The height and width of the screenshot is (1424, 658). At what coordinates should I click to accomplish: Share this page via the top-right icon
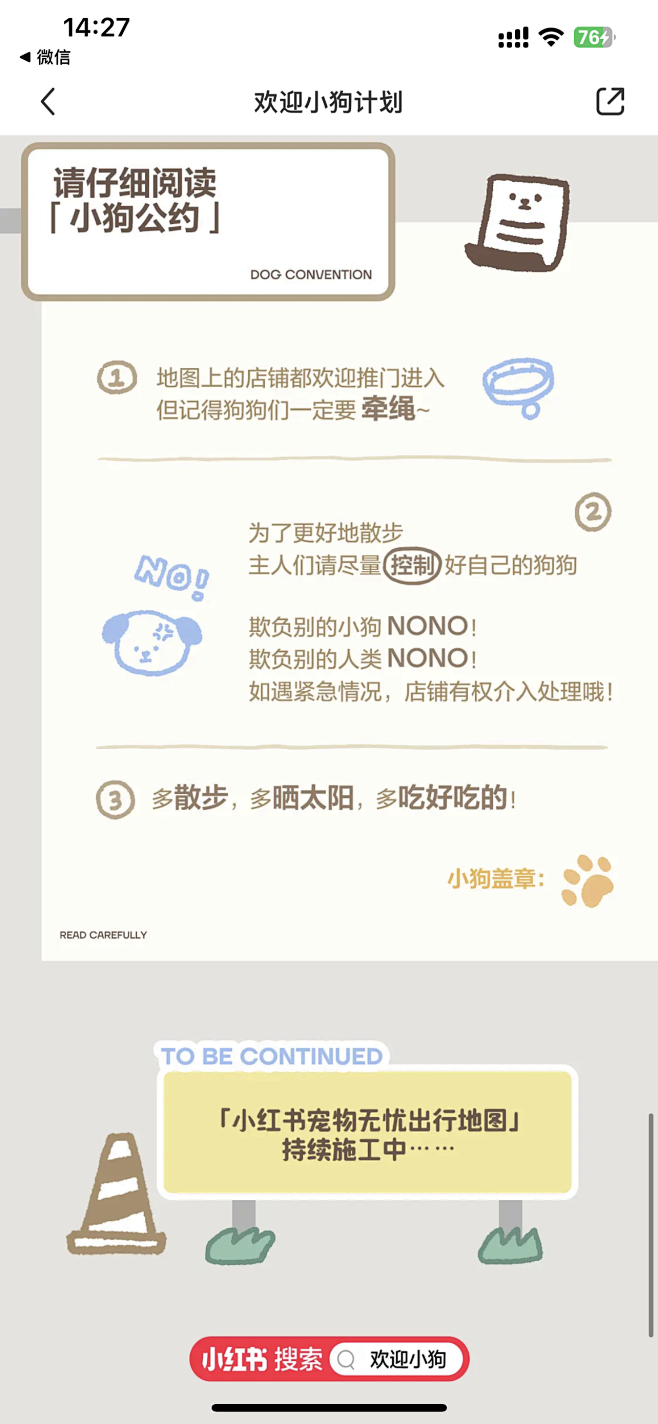pos(609,102)
